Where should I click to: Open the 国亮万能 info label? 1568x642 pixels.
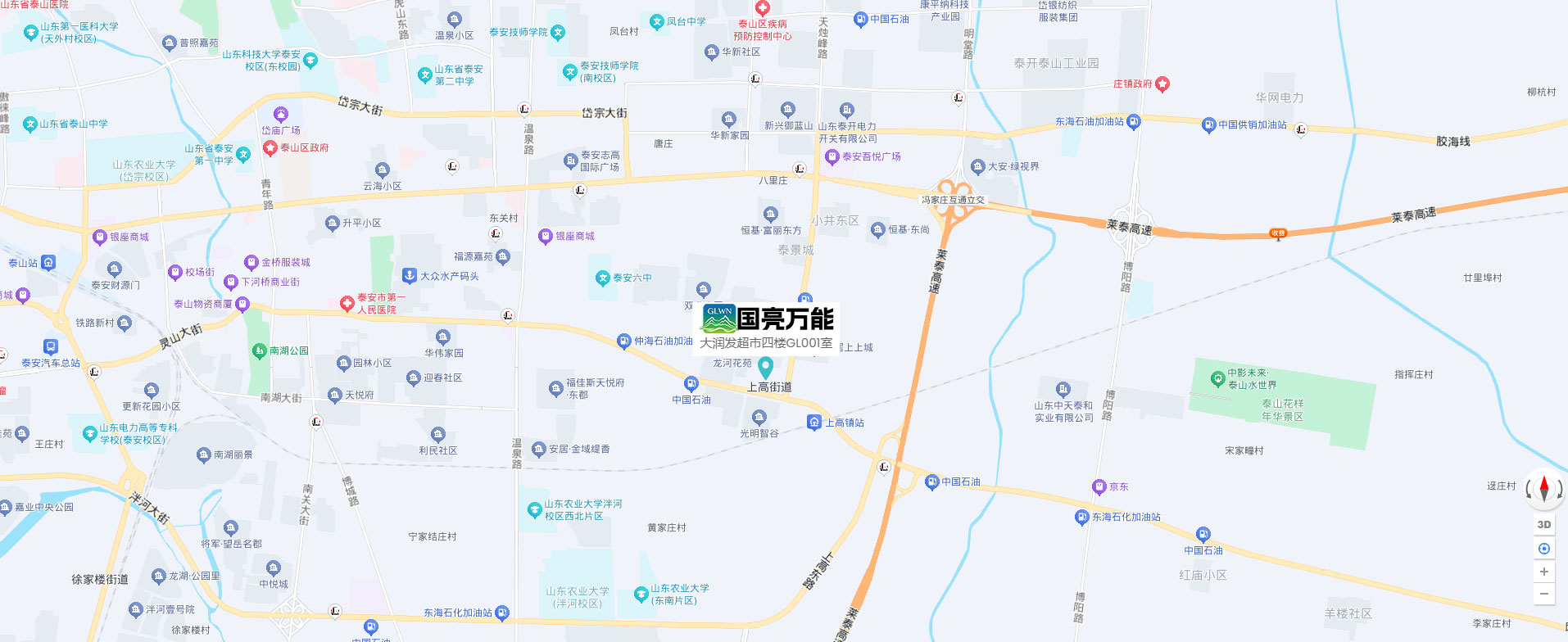(768, 328)
